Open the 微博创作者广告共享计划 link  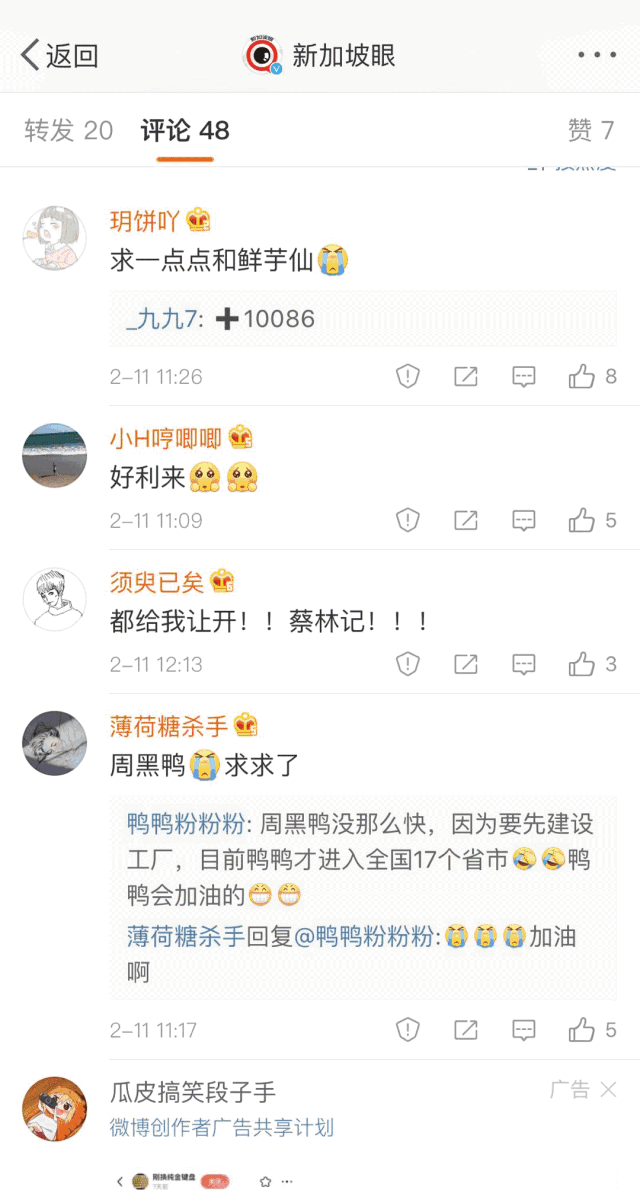[221, 1128]
